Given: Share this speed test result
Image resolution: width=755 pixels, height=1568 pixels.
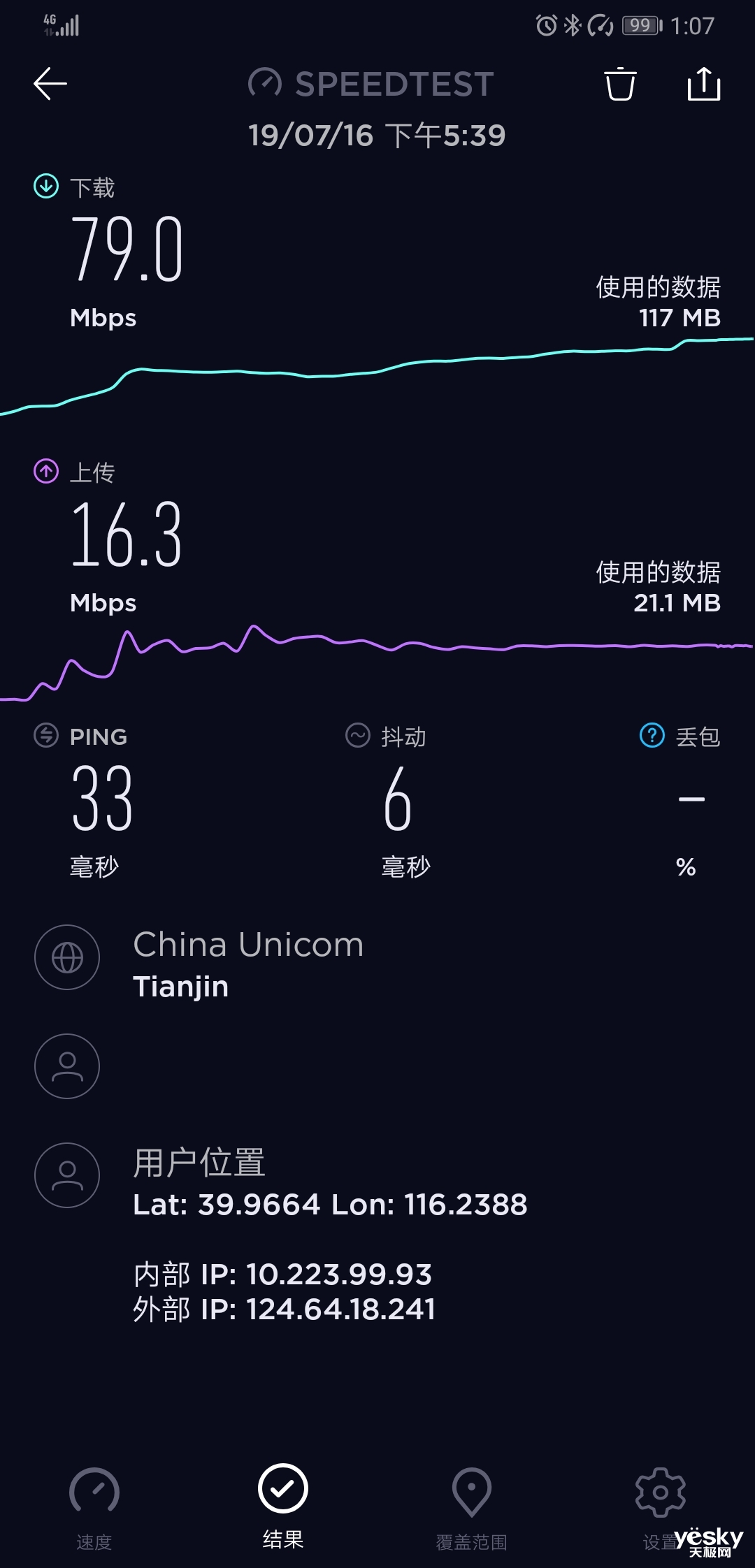Looking at the screenshot, I should point(704,84).
